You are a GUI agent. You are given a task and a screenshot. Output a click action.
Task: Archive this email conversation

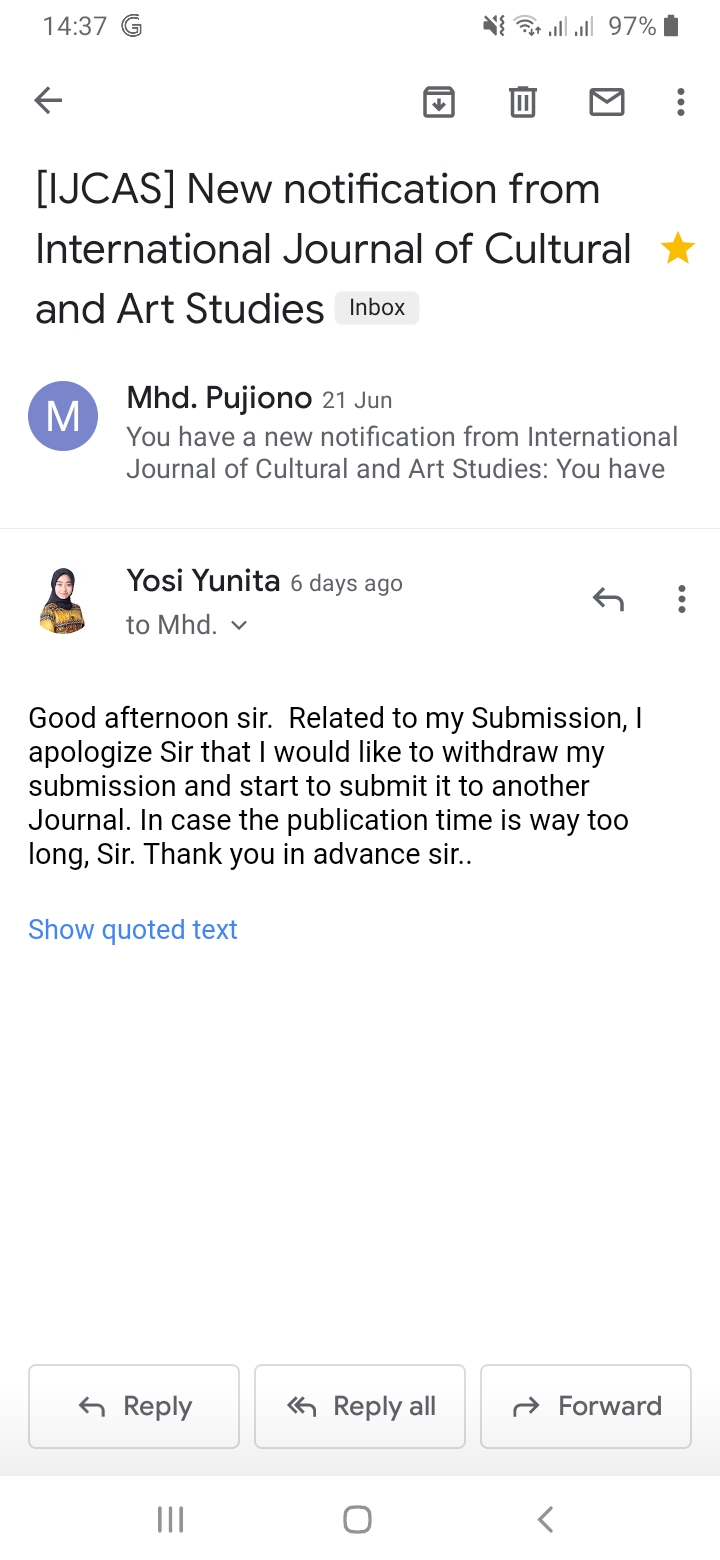point(439,102)
